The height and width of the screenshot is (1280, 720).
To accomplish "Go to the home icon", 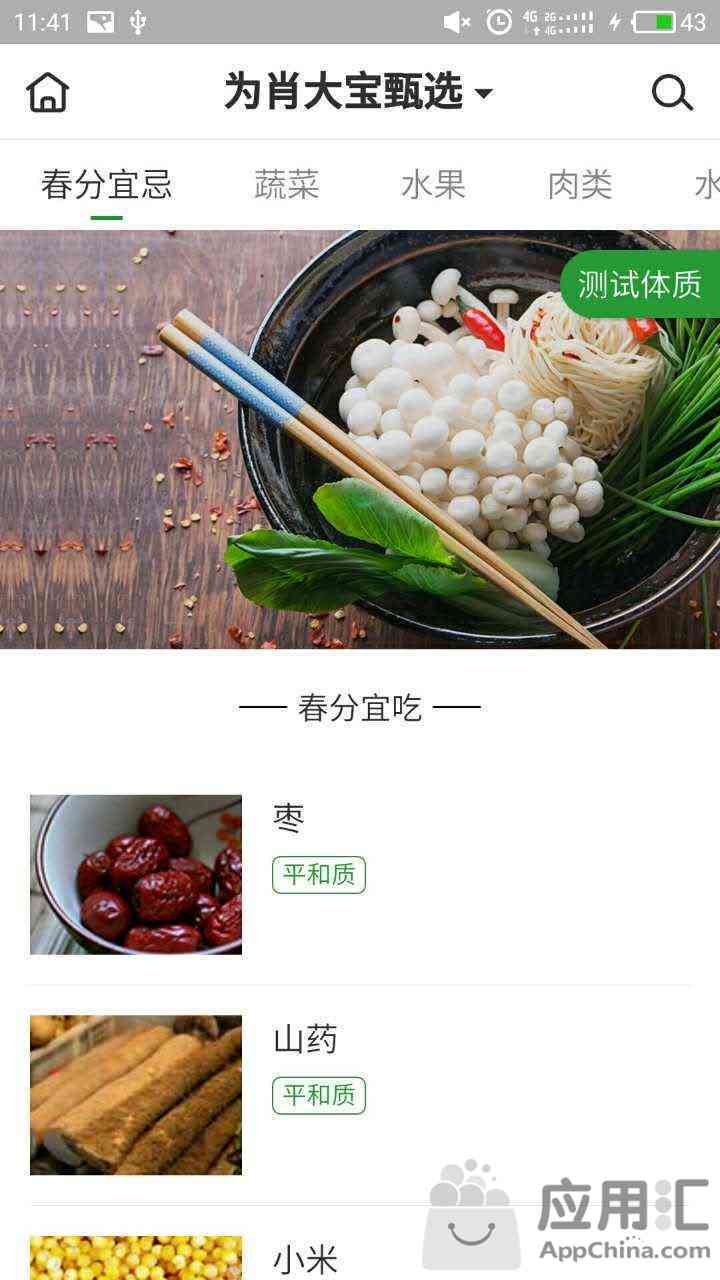I will click(47, 93).
